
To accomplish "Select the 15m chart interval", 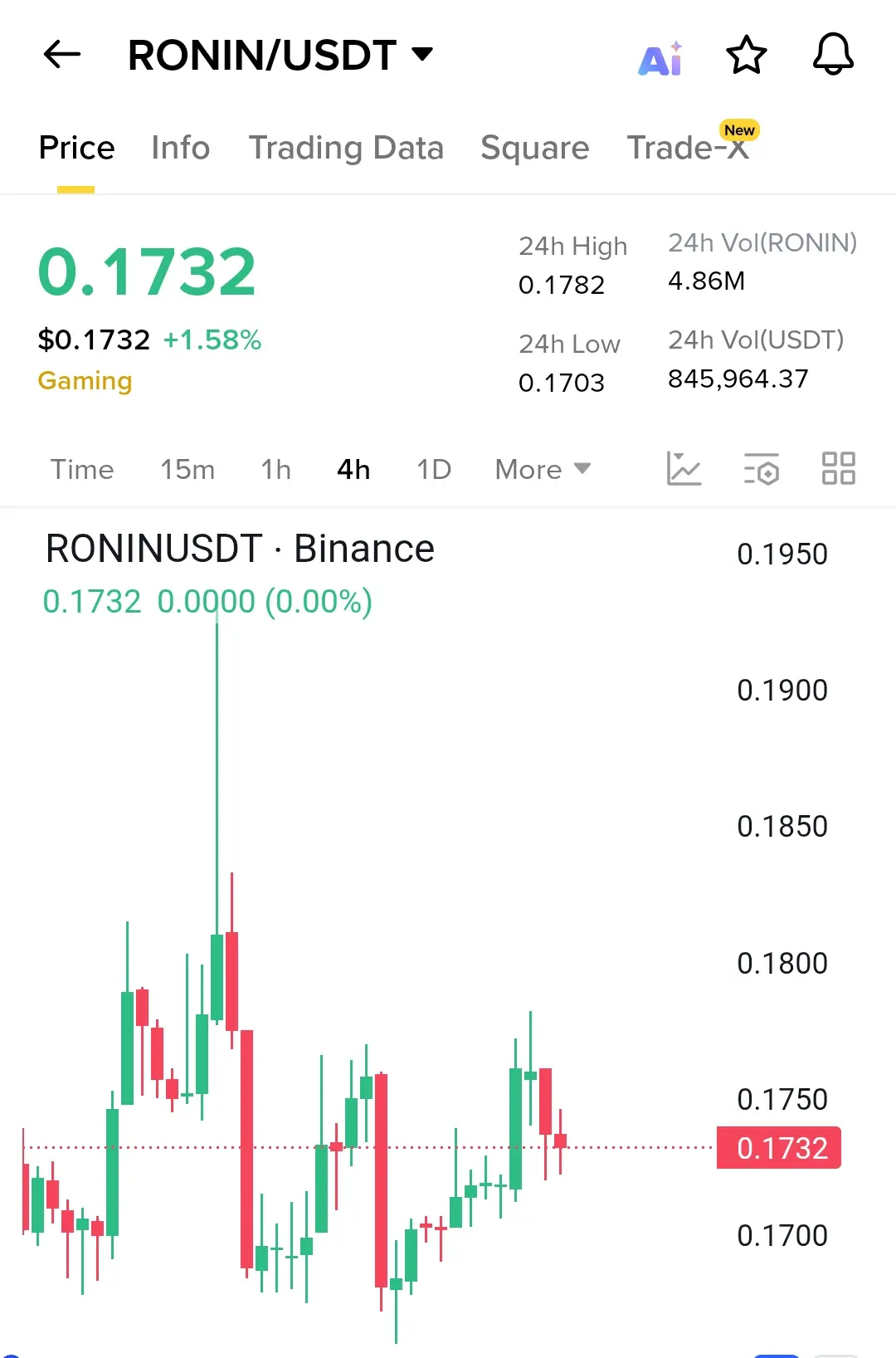I will click(187, 470).
